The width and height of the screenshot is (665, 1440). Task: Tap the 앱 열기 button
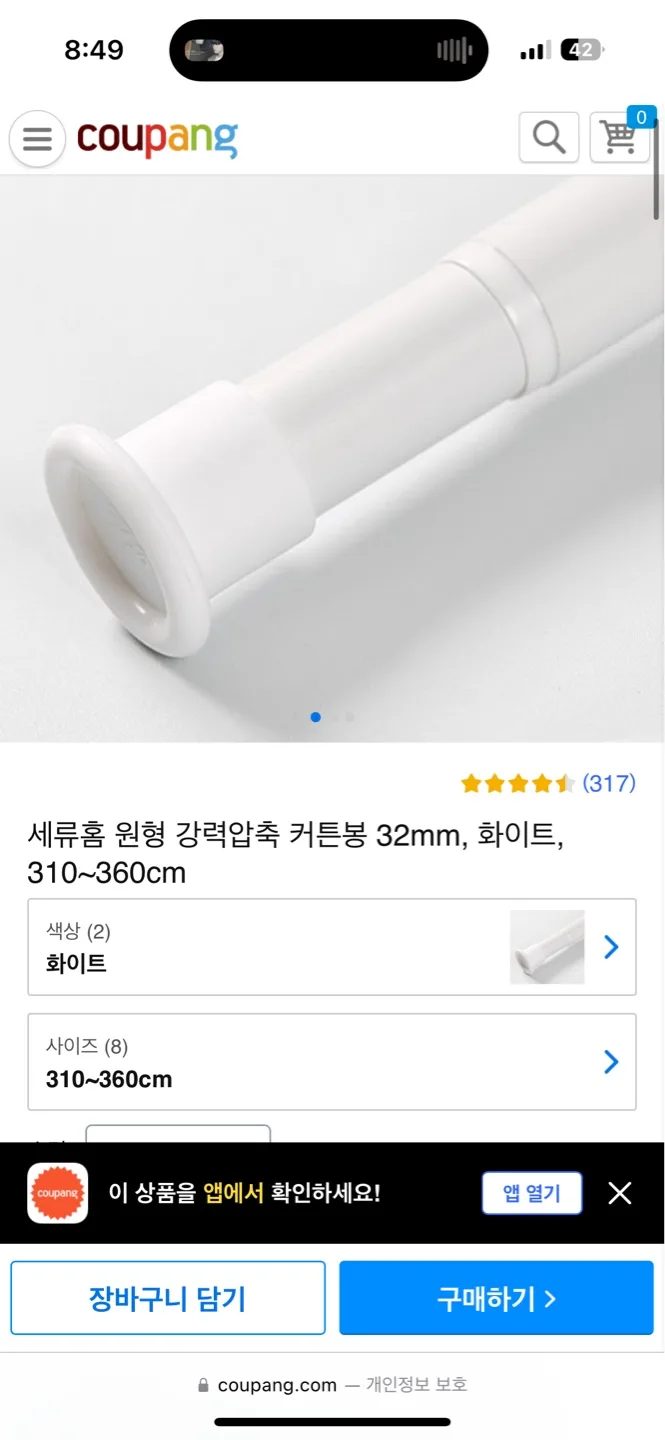[531, 1193]
